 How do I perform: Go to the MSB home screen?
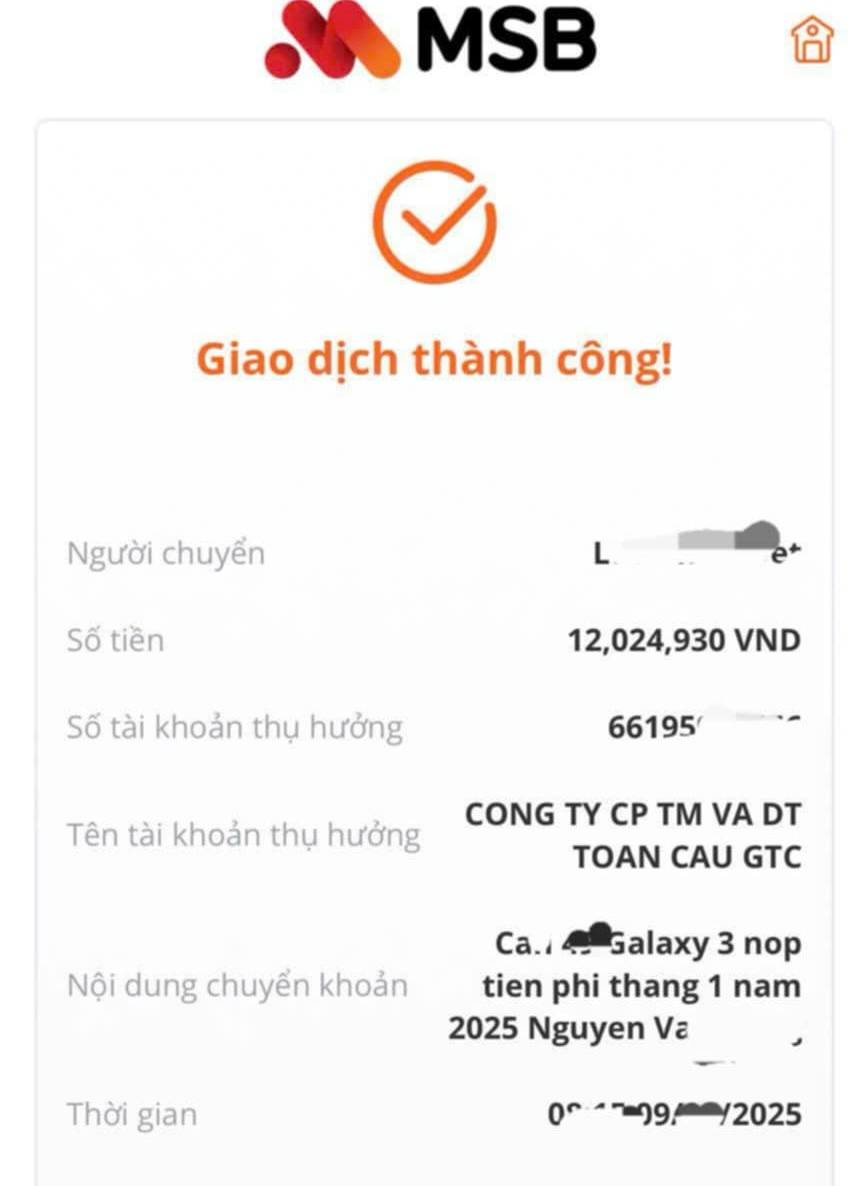click(x=811, y=40)
